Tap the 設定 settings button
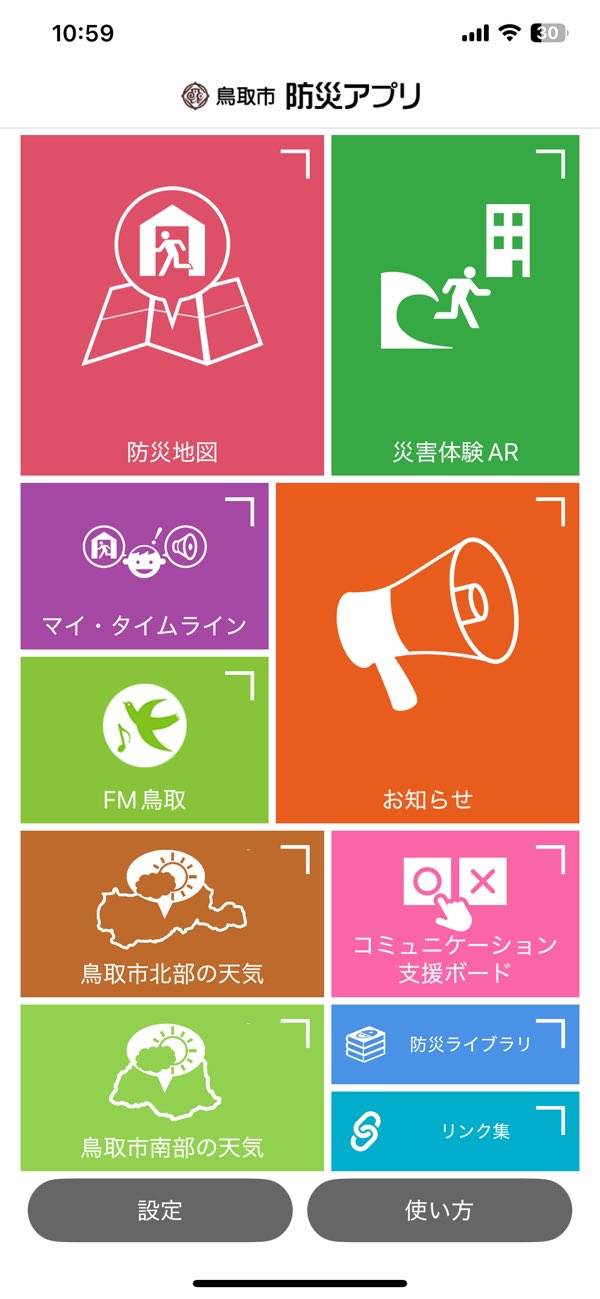Image resolution: width=600 pixels, height=1299 pixels. pyautogui.click(x=160, y=1210)
